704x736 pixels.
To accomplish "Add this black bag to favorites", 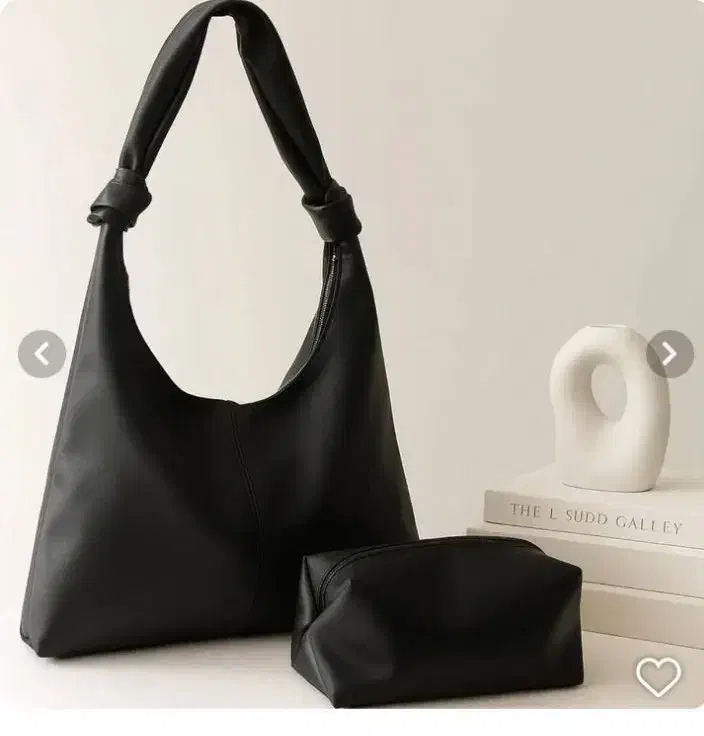I will (x=658, y=677).
